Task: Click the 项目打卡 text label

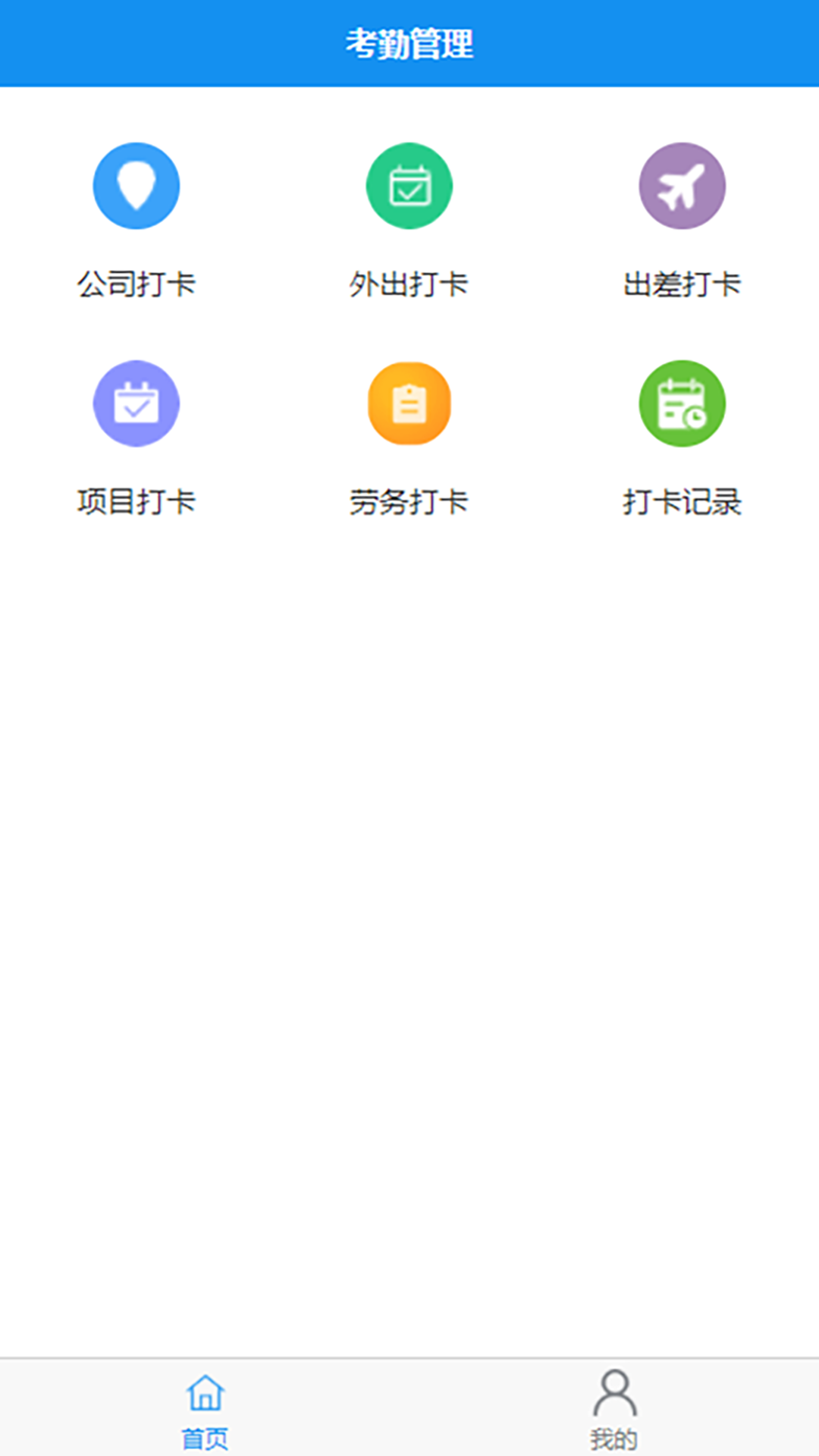Action: (x=136, y=500)
